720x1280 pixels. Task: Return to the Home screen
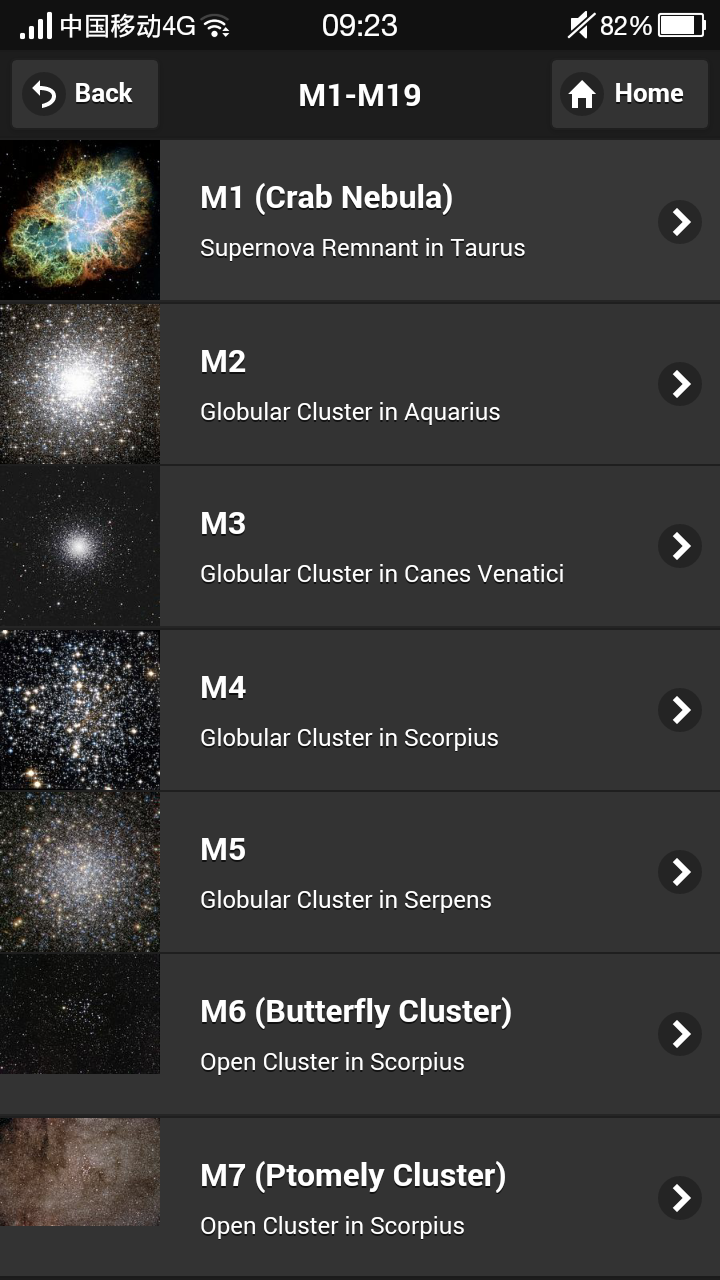629,94
